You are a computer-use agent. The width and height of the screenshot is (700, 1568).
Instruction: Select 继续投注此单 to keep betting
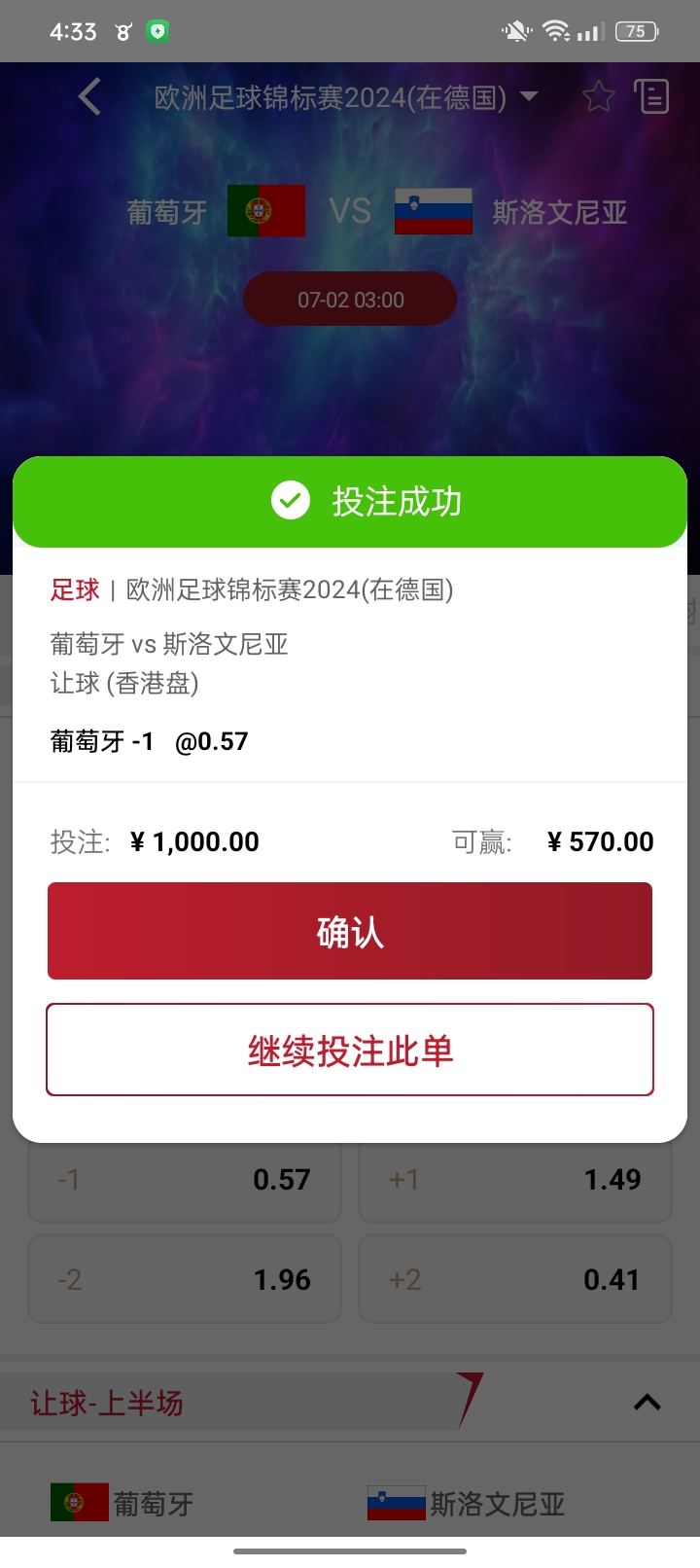click(x=350, y=1050)
